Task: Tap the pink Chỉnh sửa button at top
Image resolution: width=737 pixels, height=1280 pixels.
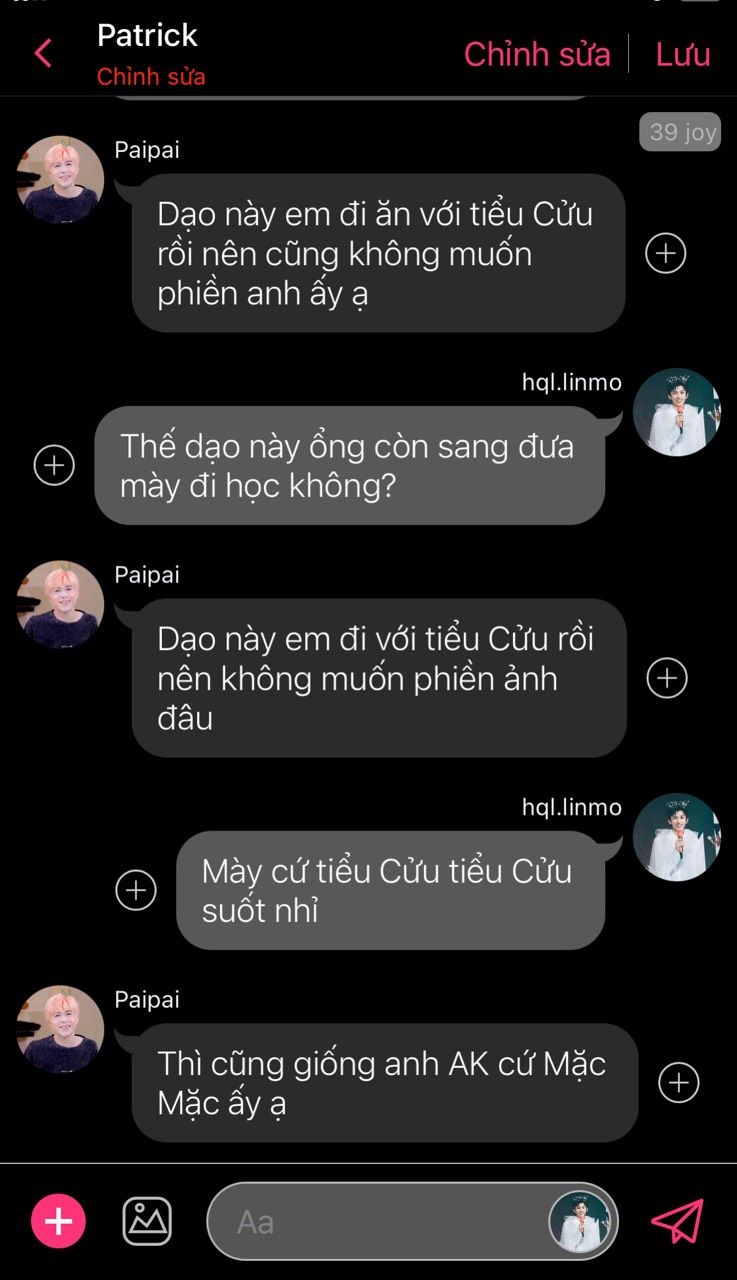Action: [537, 54]
